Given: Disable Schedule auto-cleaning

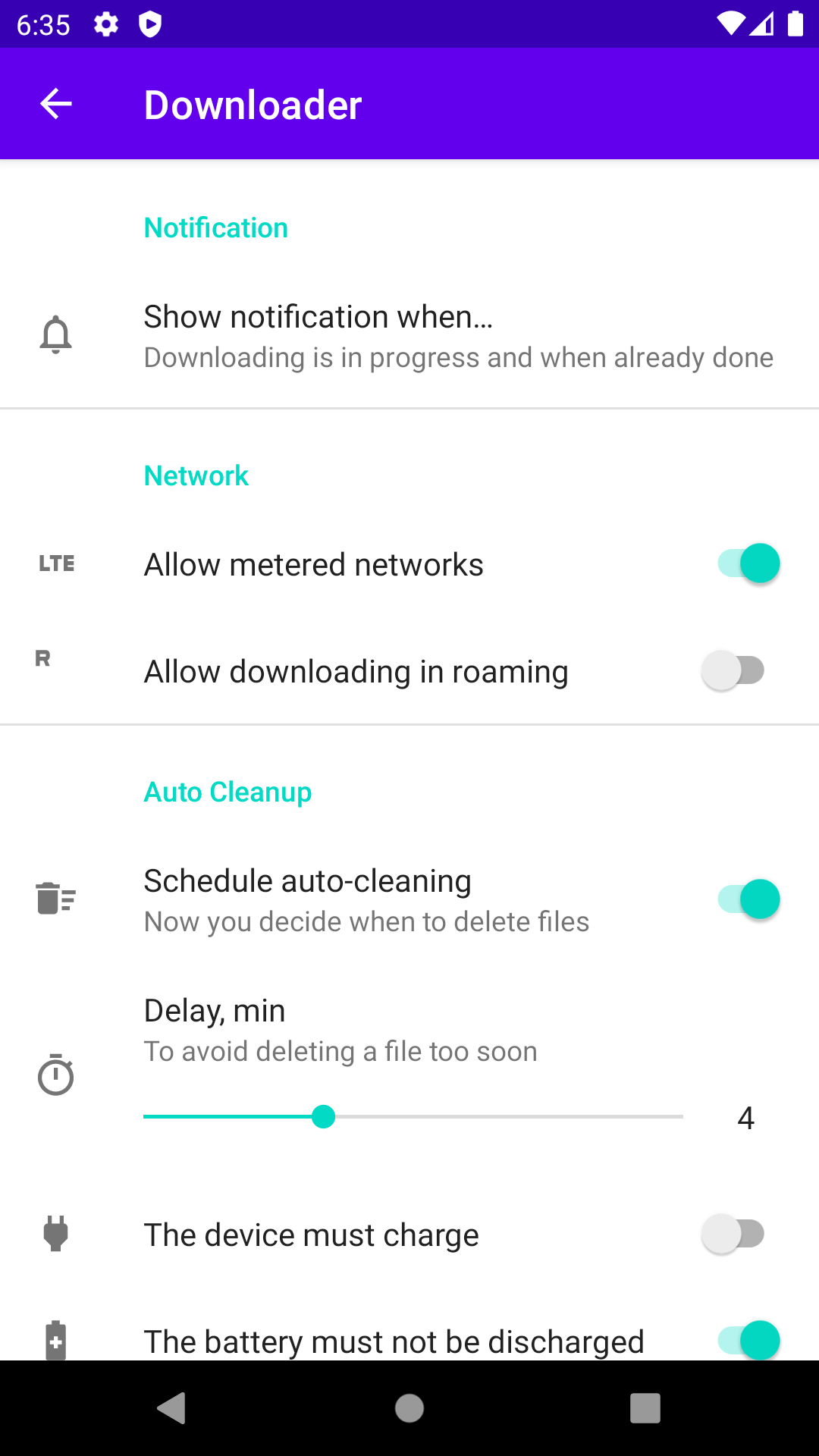Looking at the screenshot, I should click(748, 899).
